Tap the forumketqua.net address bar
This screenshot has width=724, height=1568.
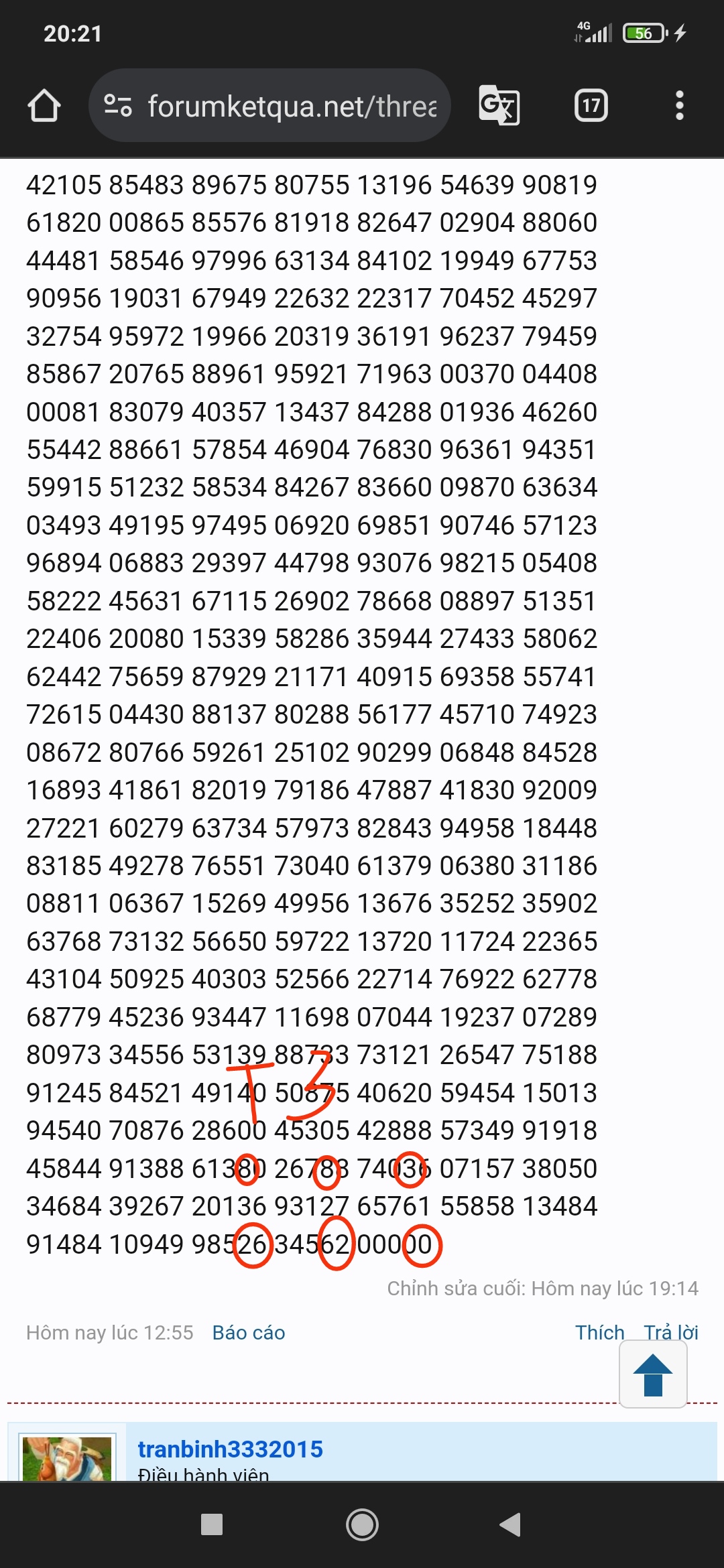(269, 105)
